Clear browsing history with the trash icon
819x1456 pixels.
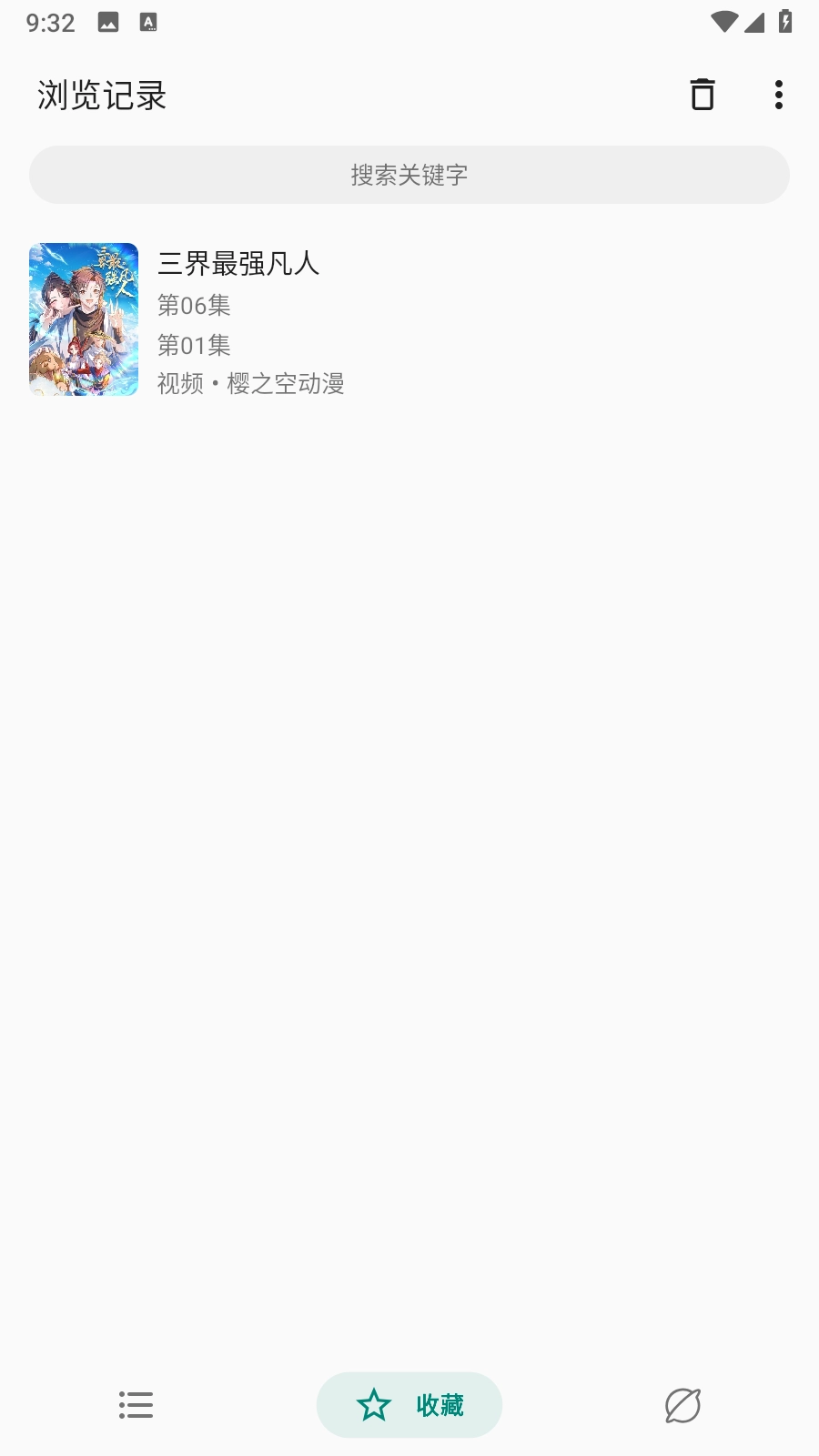(702, 95)
